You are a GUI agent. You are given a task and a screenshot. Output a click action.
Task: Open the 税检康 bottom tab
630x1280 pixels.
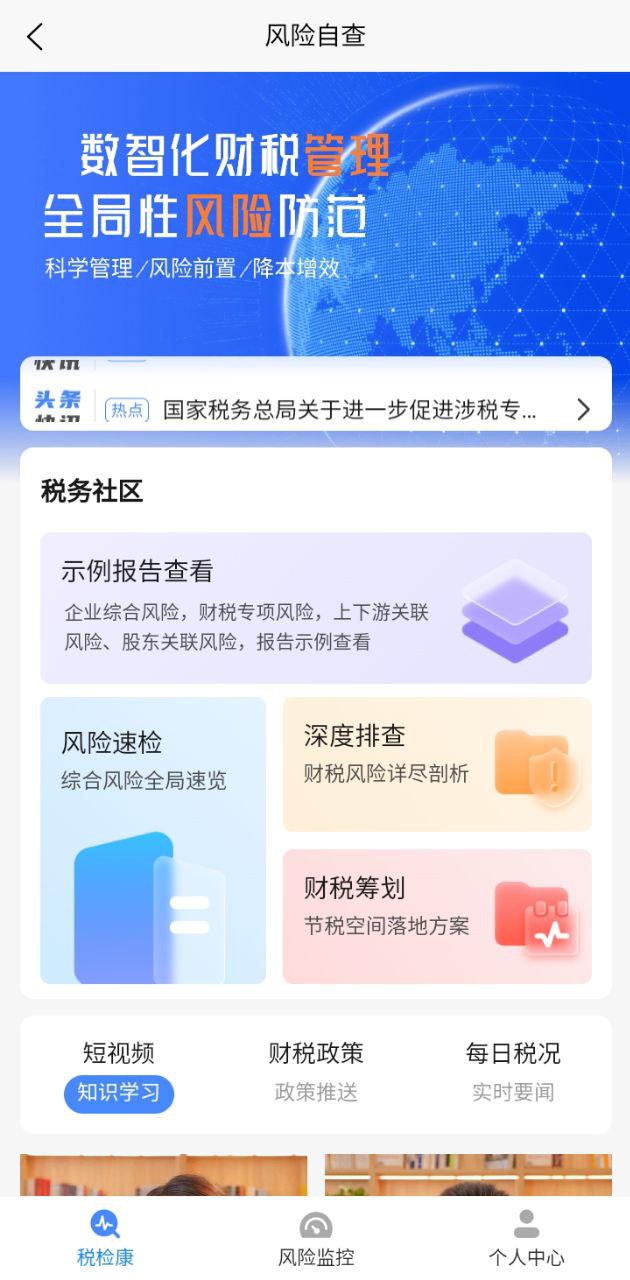[x=105, y=1238]
